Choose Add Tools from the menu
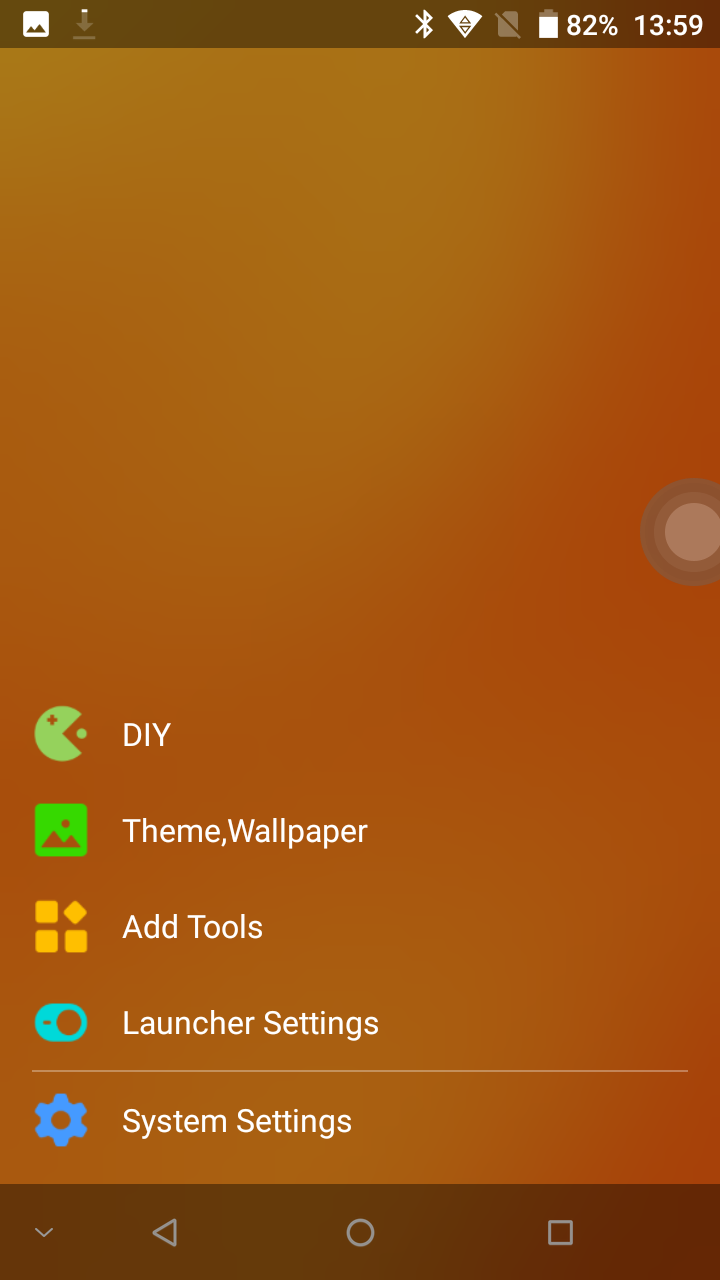720x1280 pixels. 360,927
